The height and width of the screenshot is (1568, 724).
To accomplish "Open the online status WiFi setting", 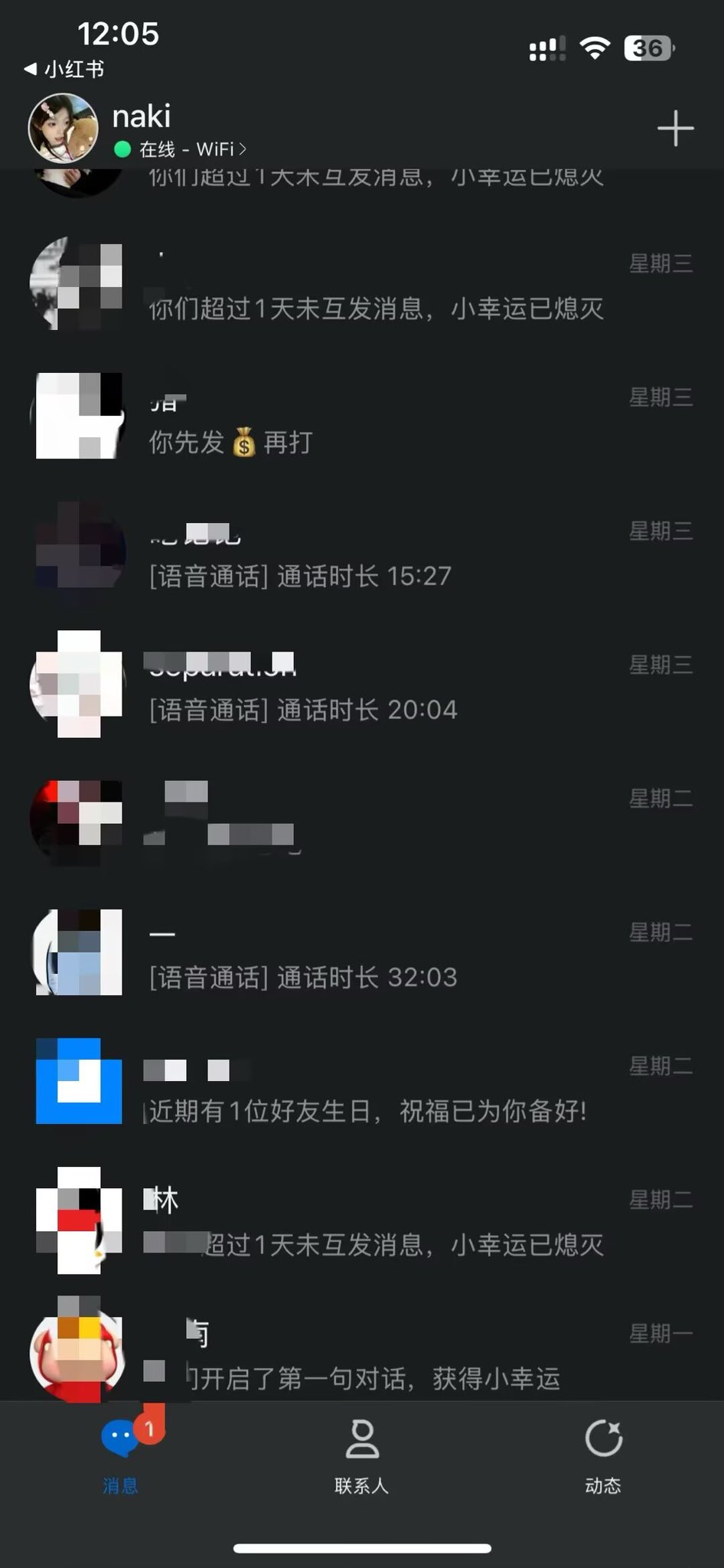I will tap(191, 149).
